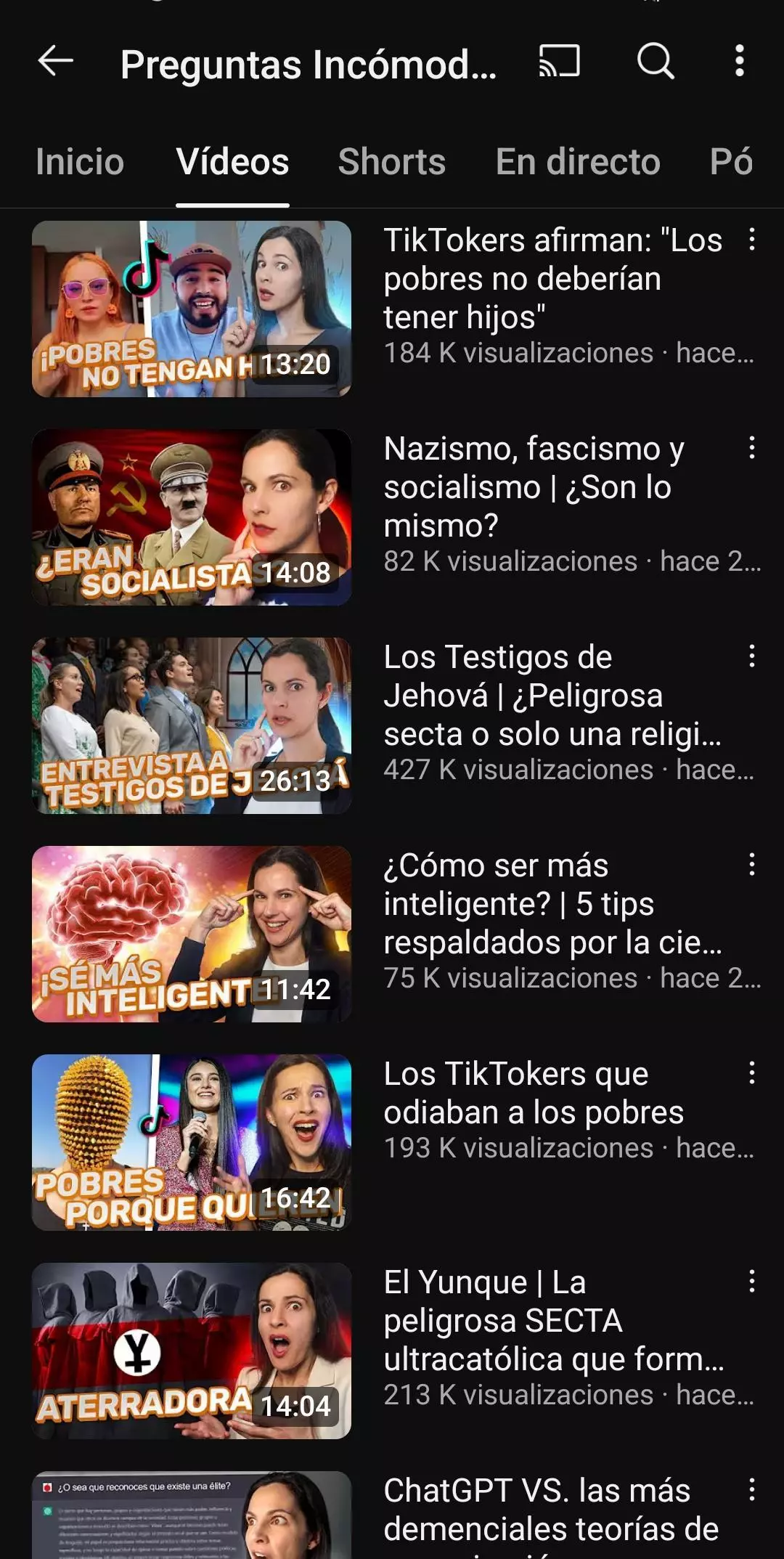Play El Yunque secta ultracatólica video

pyautogui.click(x=192, y=1351)
